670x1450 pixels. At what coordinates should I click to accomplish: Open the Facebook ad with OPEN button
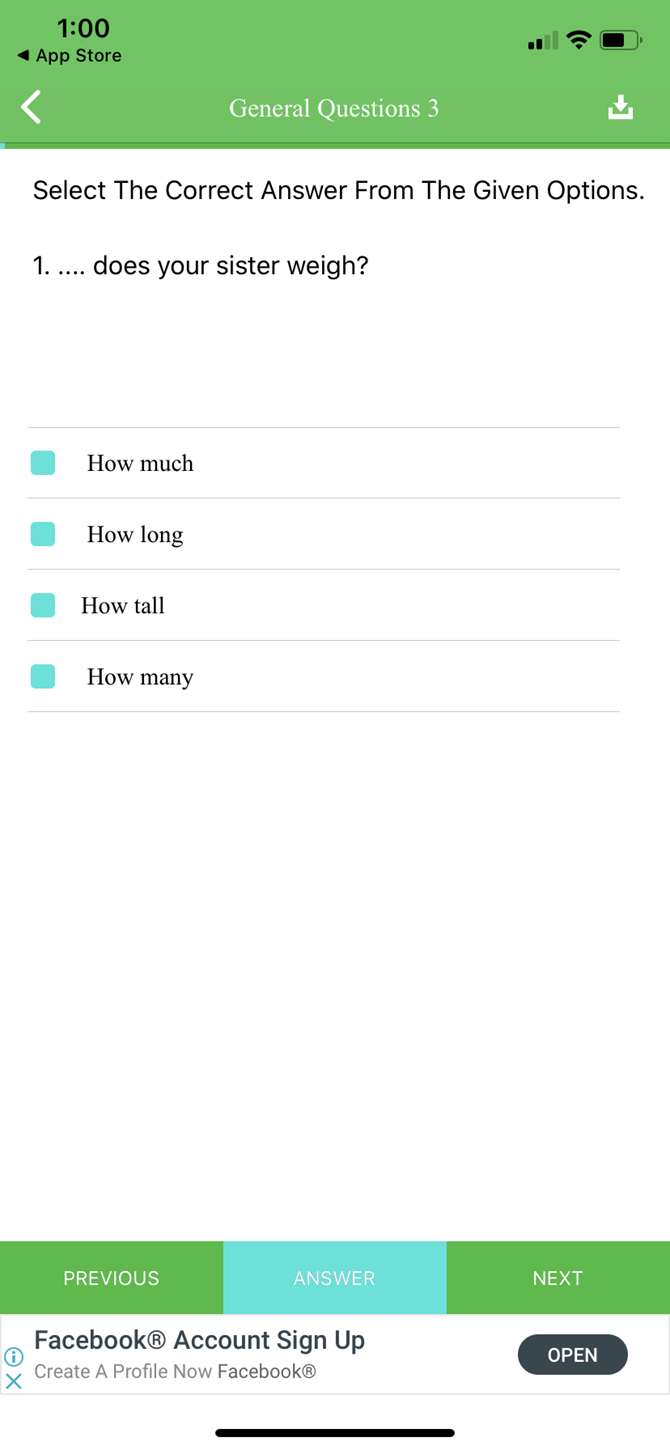(572, 1355)
